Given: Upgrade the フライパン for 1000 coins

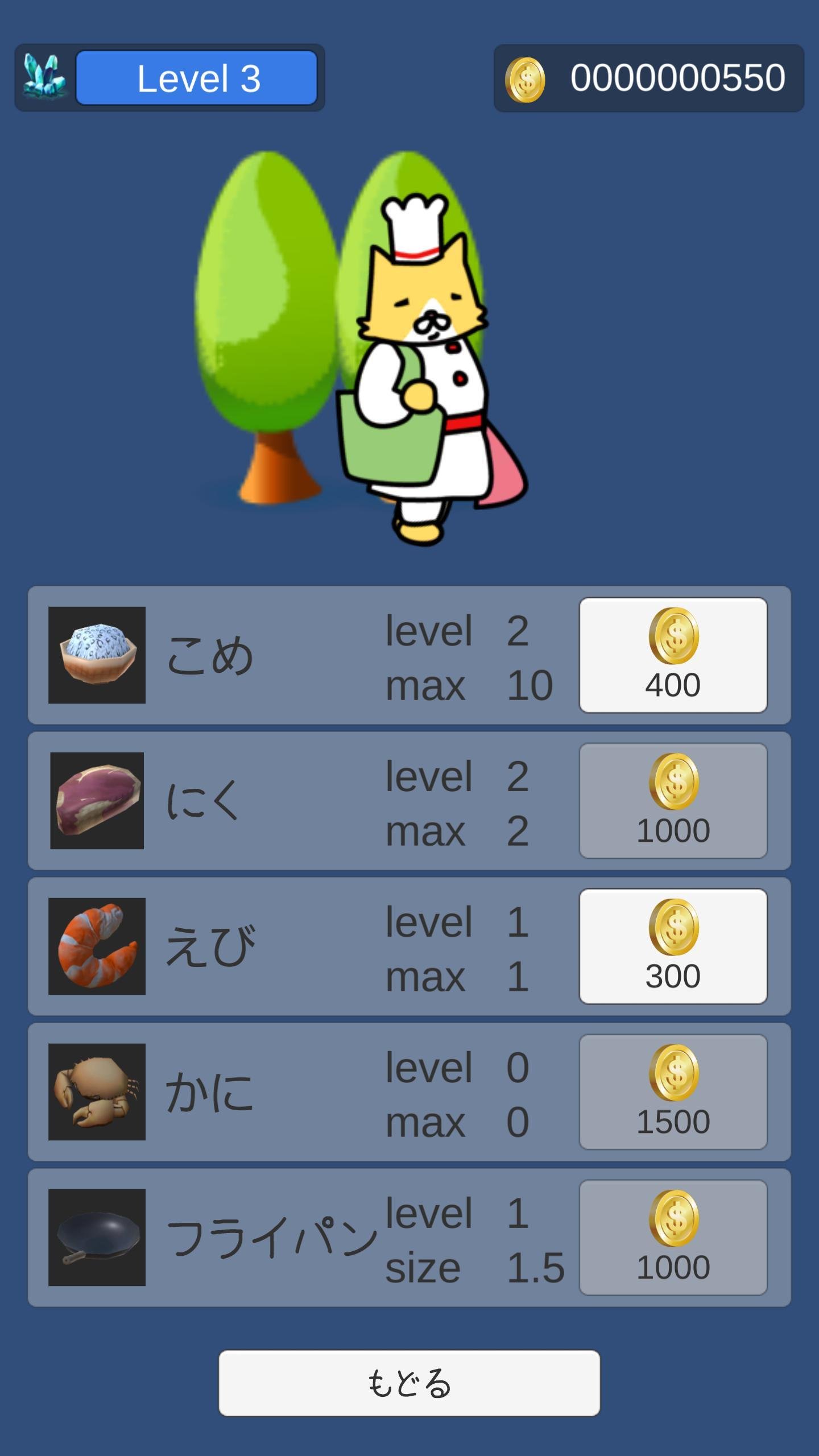Looking at the screenshot, I should point(673,1237).
